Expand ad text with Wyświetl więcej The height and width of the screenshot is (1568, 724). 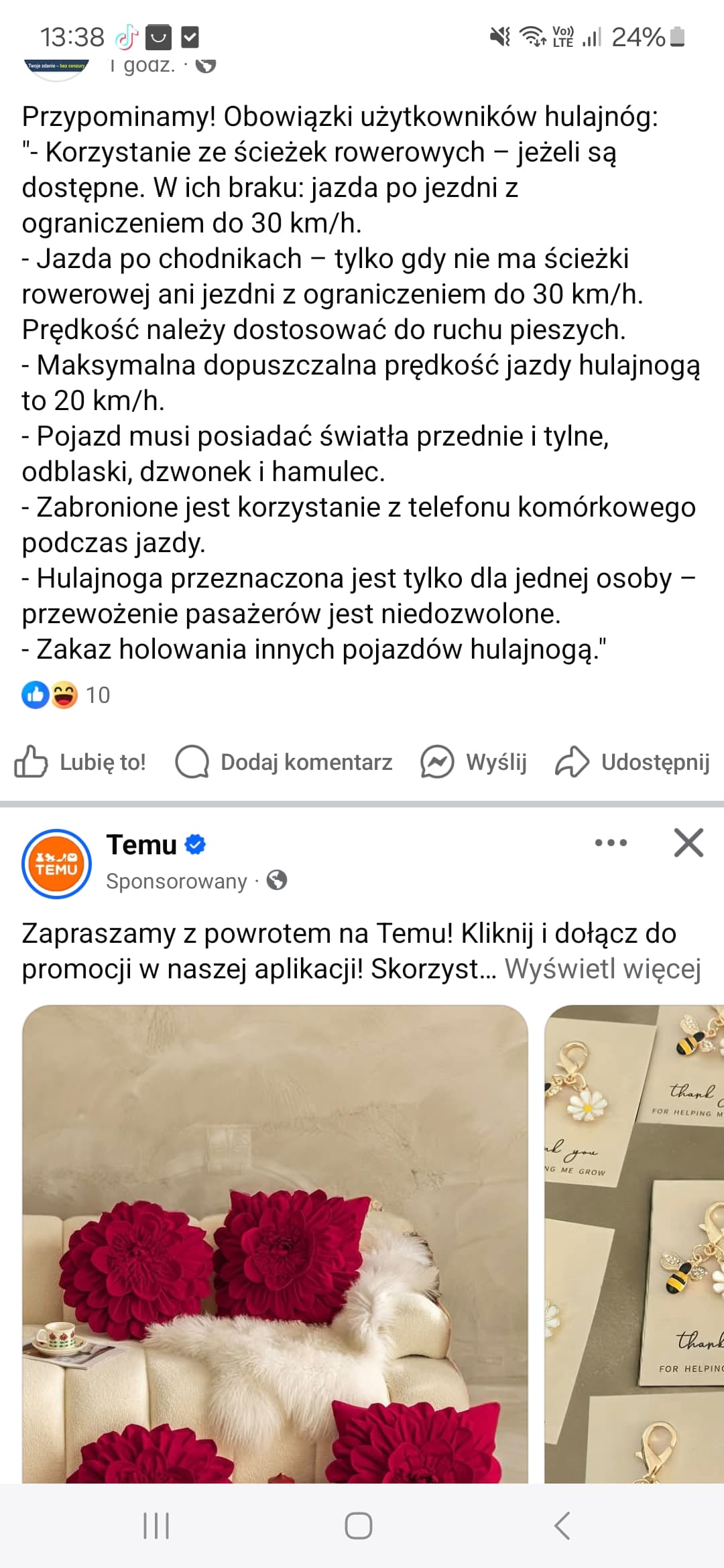(x=603, y=969)
